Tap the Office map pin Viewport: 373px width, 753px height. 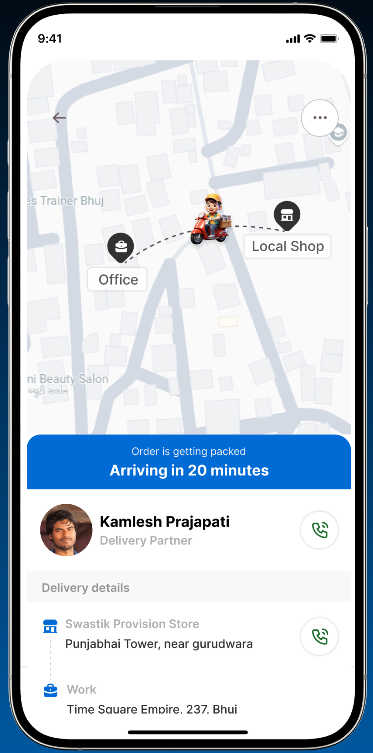(x=120, y=247)
